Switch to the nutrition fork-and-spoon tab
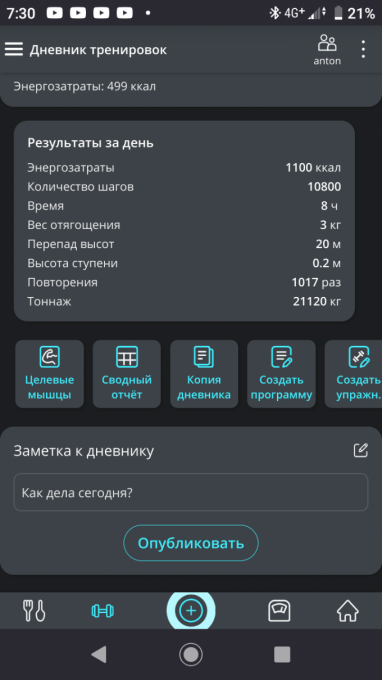382x680 pixels. [34, 611]
